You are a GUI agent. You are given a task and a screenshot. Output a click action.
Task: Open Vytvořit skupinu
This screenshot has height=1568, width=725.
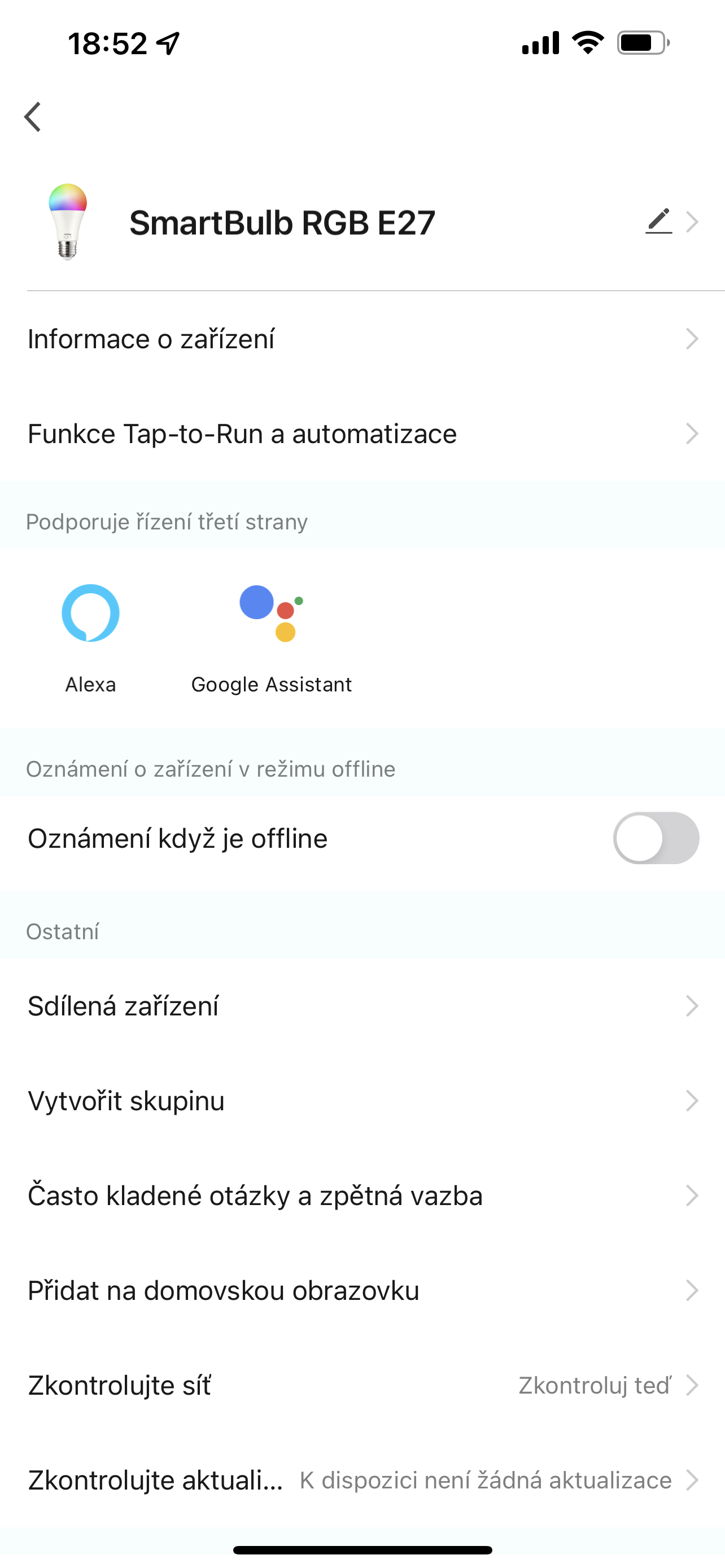click(362, 1101)
